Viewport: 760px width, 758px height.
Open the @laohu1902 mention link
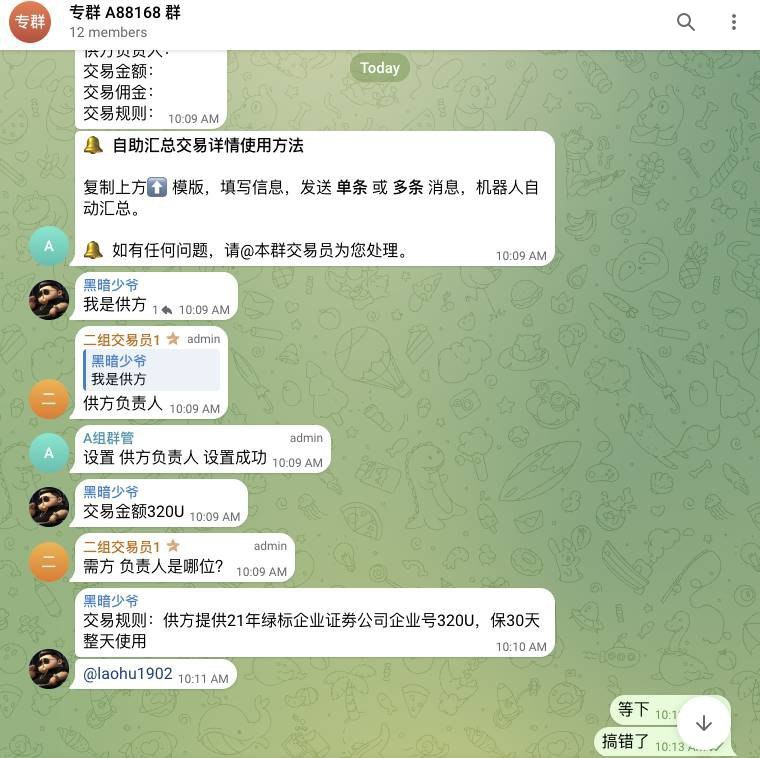(127, 675)
